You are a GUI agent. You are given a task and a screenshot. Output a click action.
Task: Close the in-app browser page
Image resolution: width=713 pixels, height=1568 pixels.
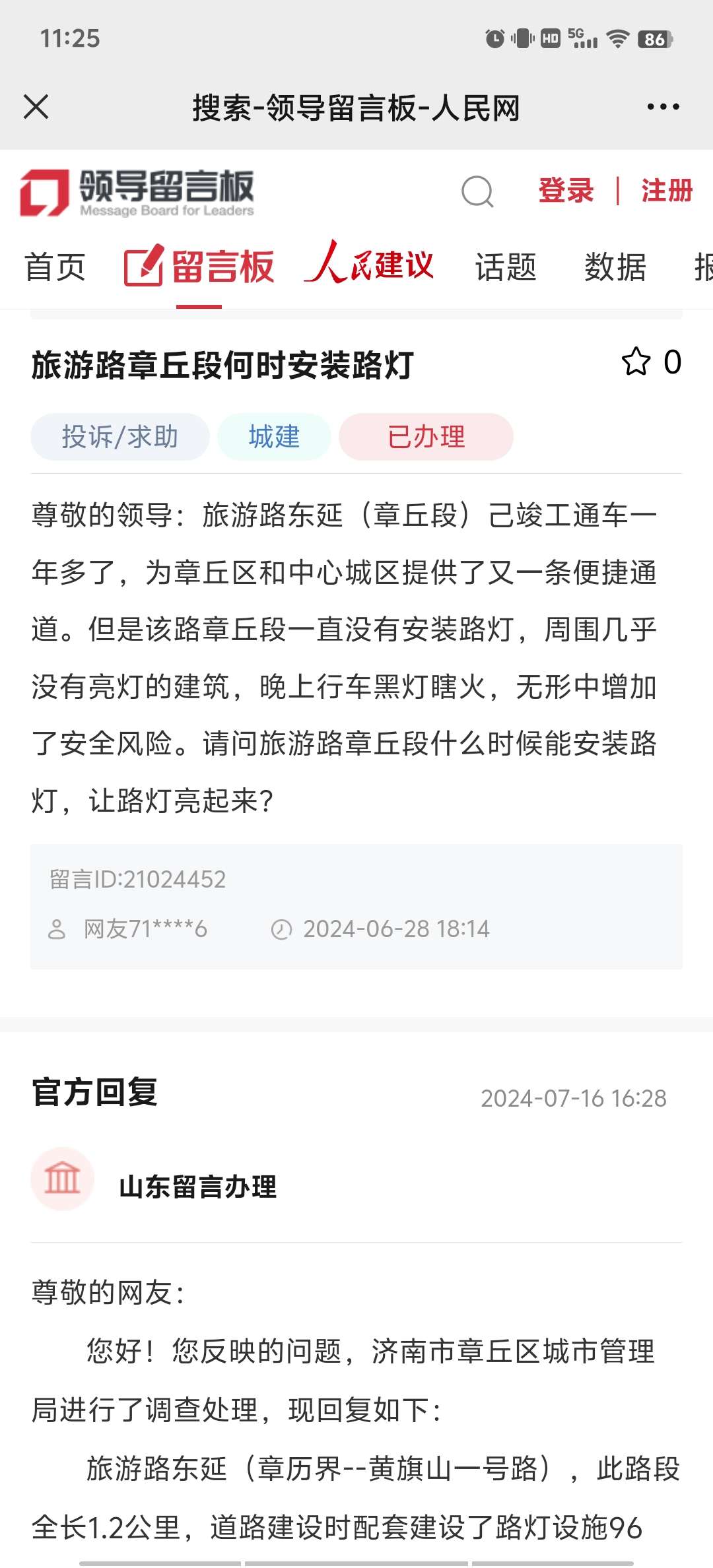(36, 107)
